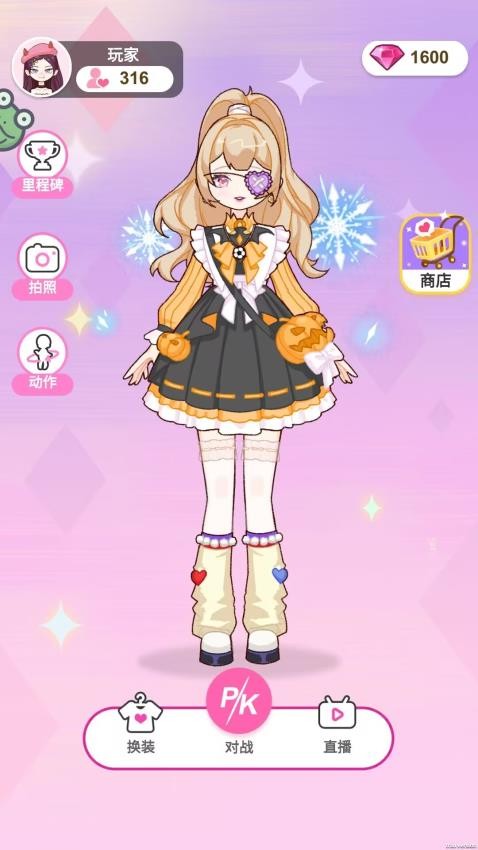Open 换装 dress-up wardrobe
This screenshot has height=850, width=478.
[141, 724]
